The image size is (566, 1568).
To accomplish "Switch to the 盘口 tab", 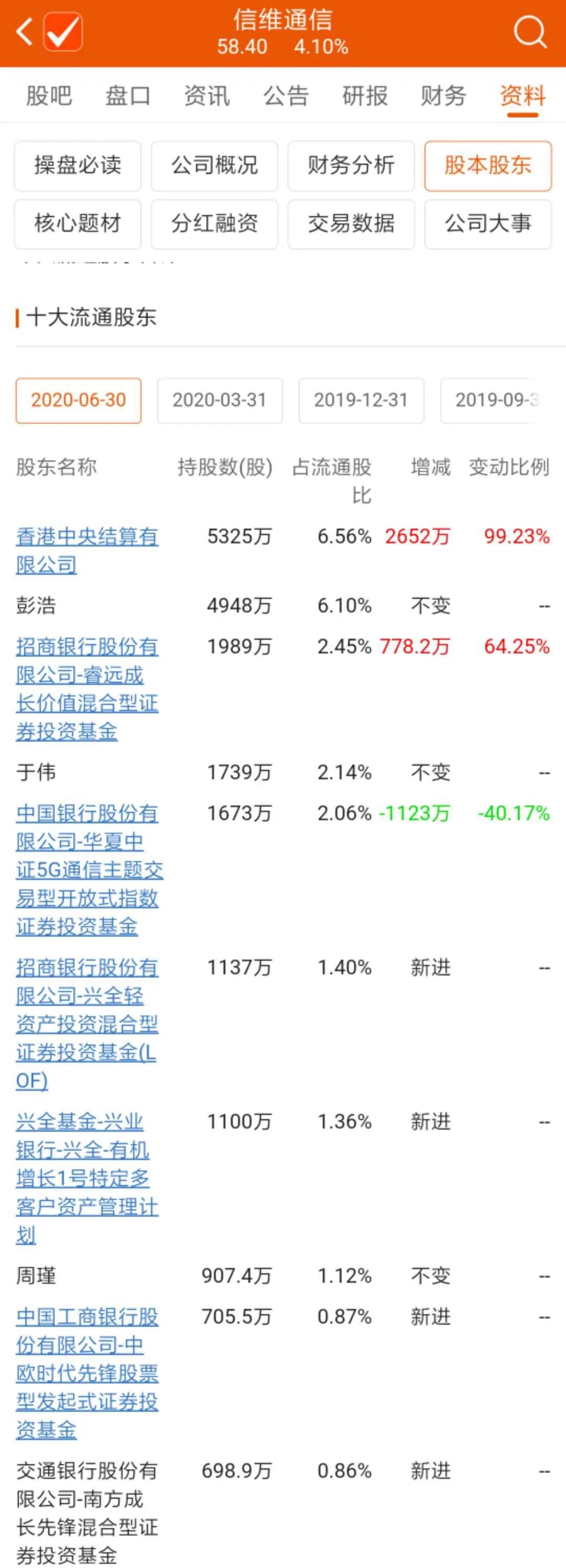I will (128, 96).
